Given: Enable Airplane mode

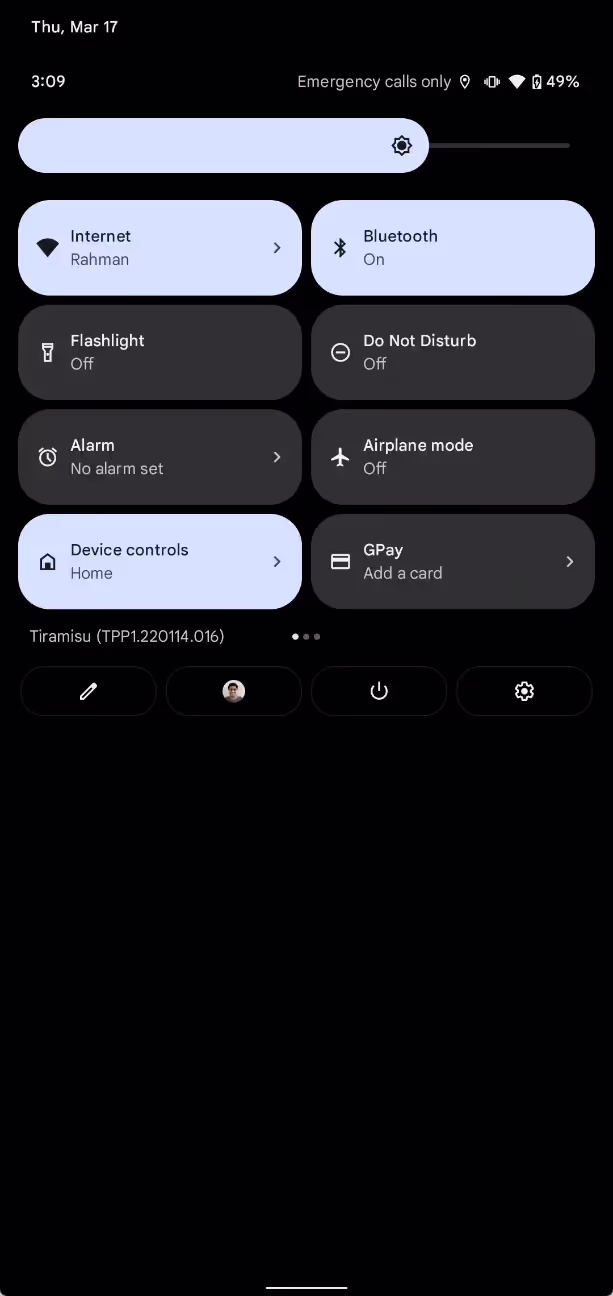Looking at the screenshot, I should pyautogui.click(x=453, y=457).
